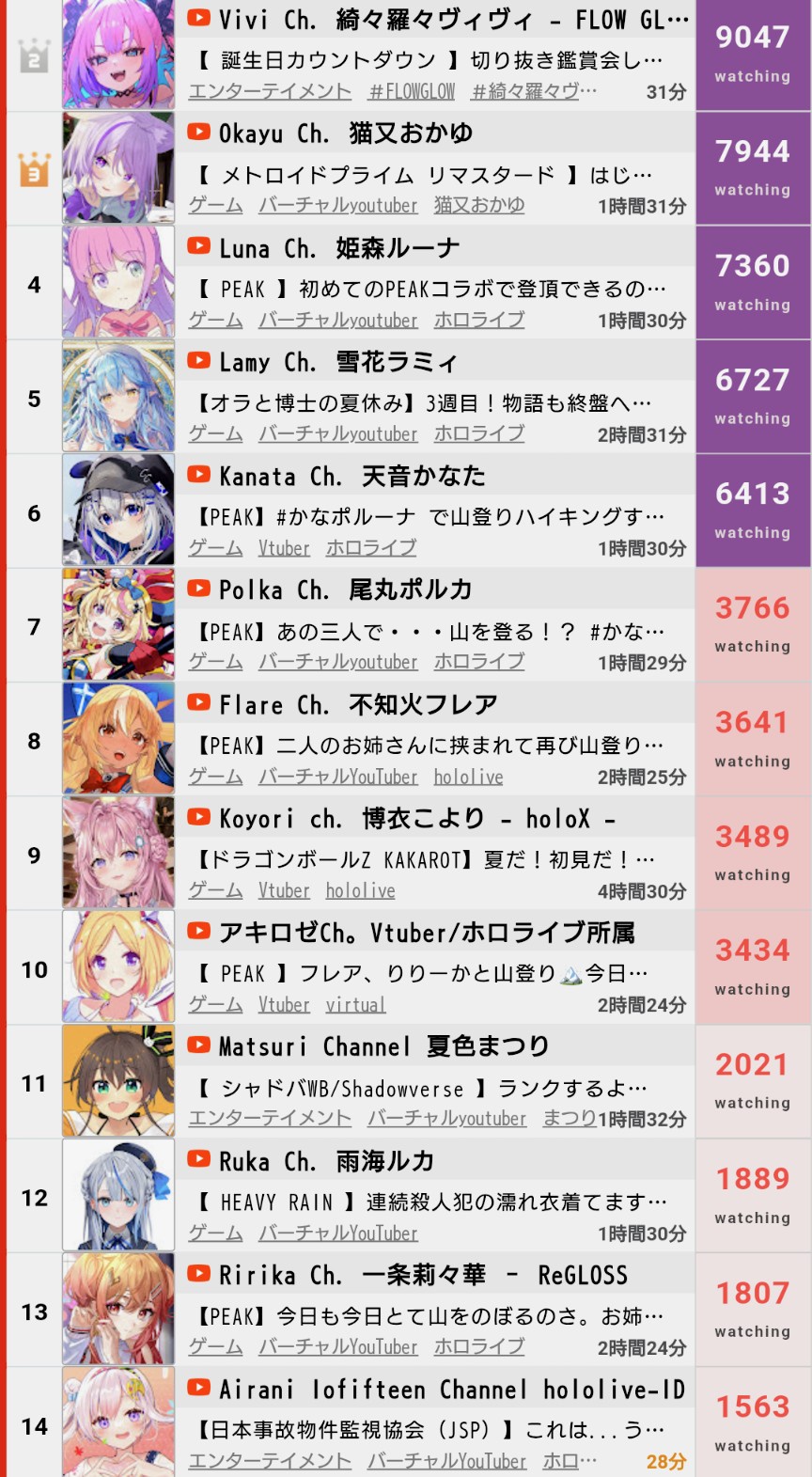The image size is (812, 1477).
Task: Tap the まつり tag on Matsuri's row
Action: (570, 1118)
